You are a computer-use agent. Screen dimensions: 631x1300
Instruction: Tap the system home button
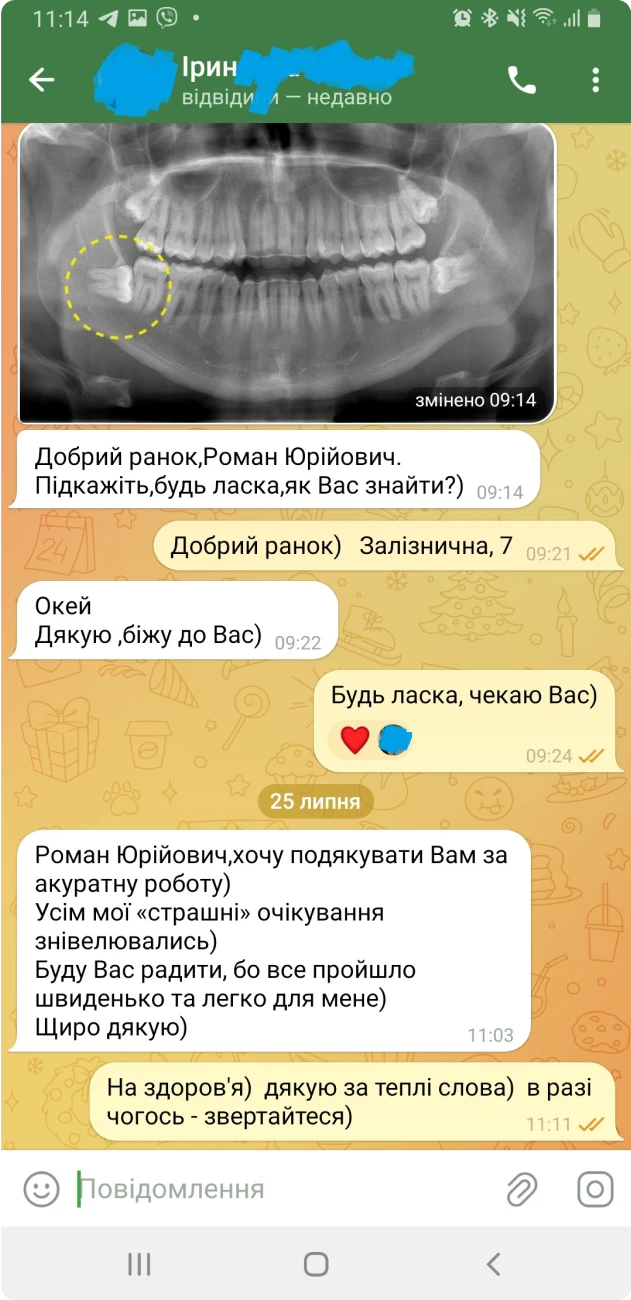tap(316, 1264)
